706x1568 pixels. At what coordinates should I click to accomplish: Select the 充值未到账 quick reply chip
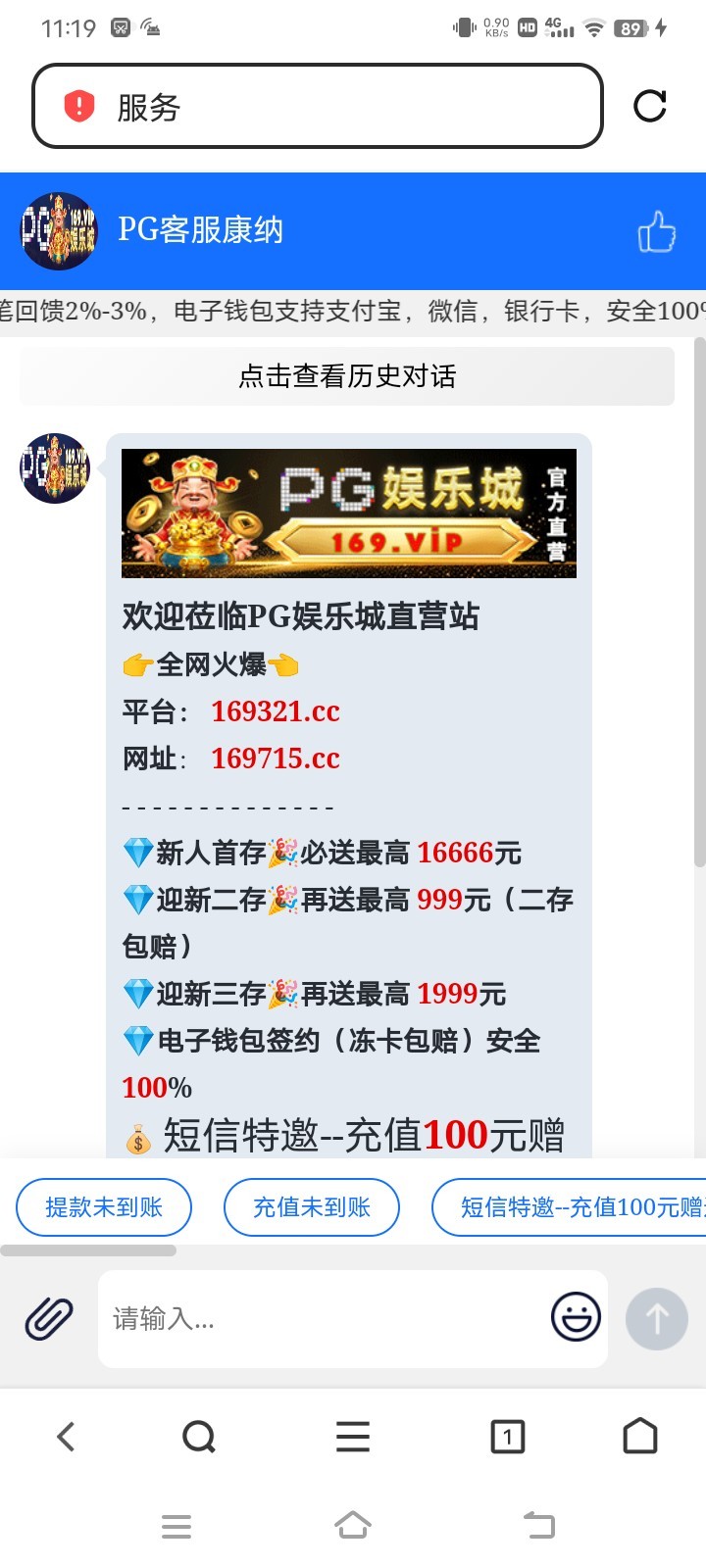coord(312,1207)
